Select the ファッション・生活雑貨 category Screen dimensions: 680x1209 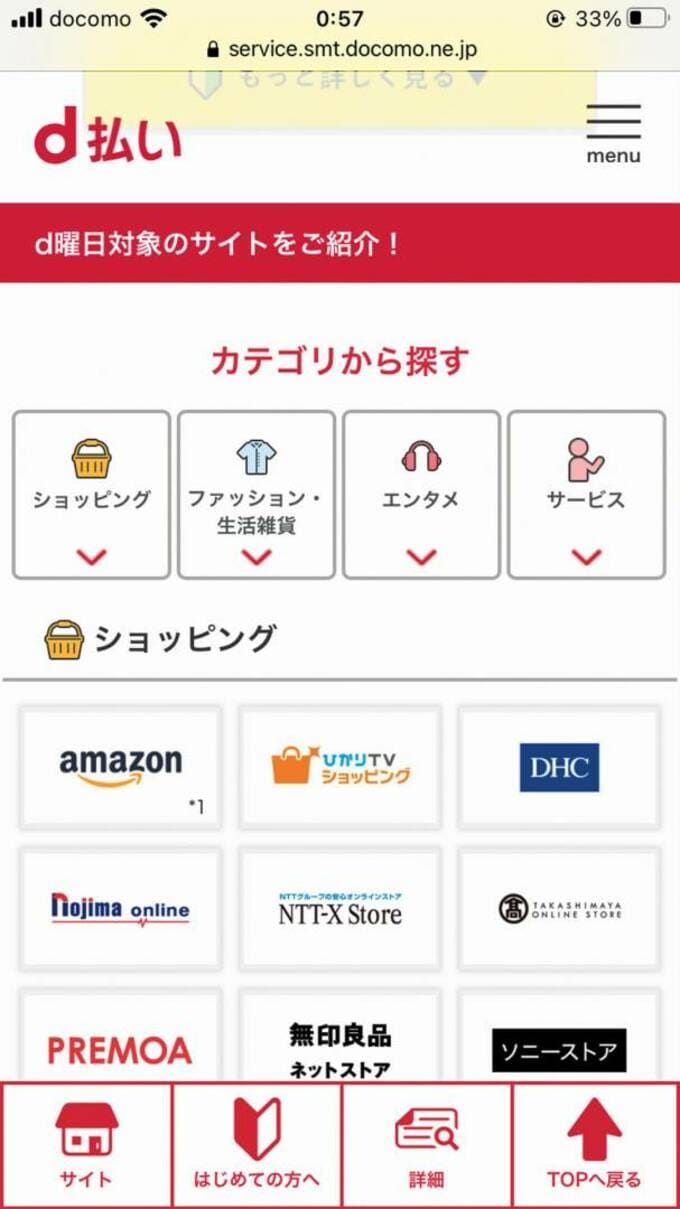pyautogui.click(x=256, y=494)
